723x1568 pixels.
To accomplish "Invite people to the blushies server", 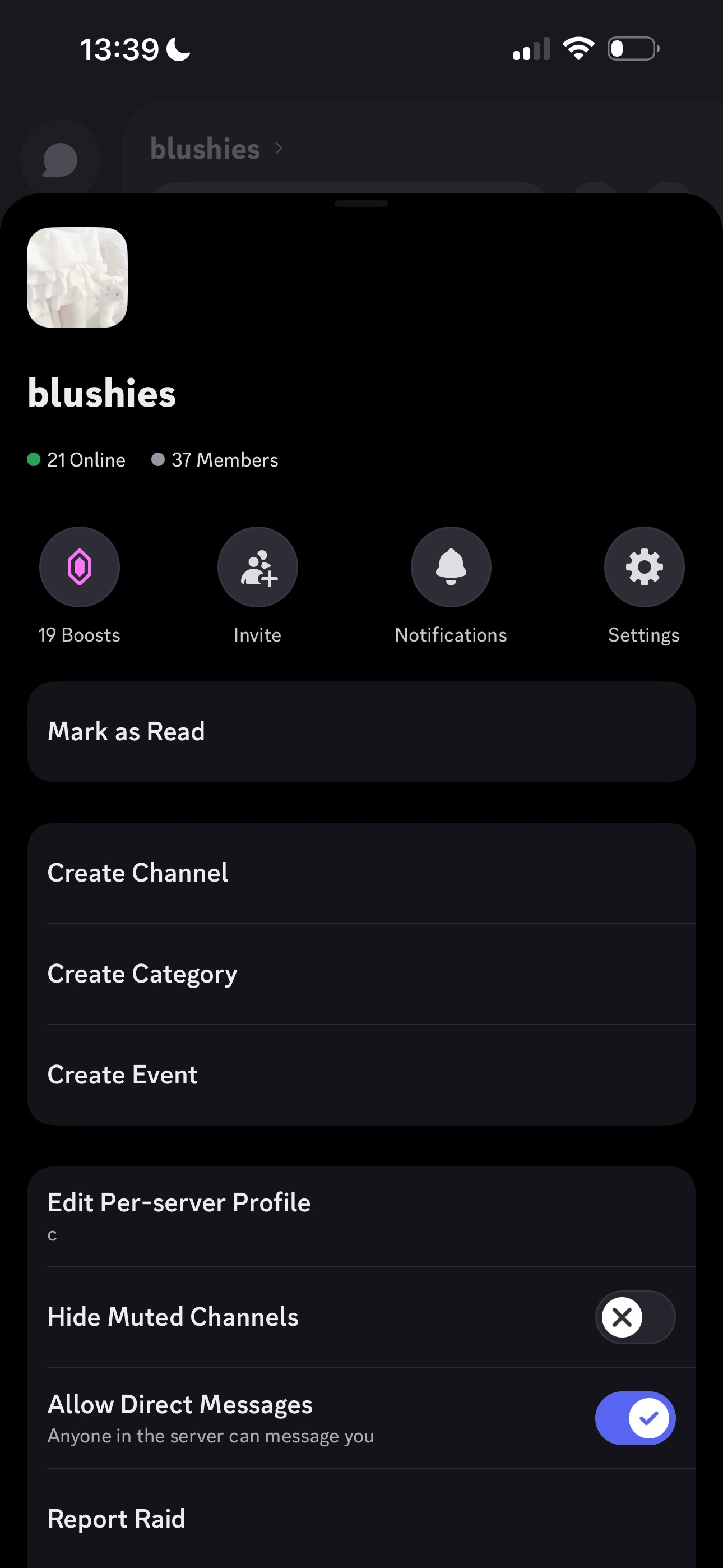I will click(x=257, y=567).
